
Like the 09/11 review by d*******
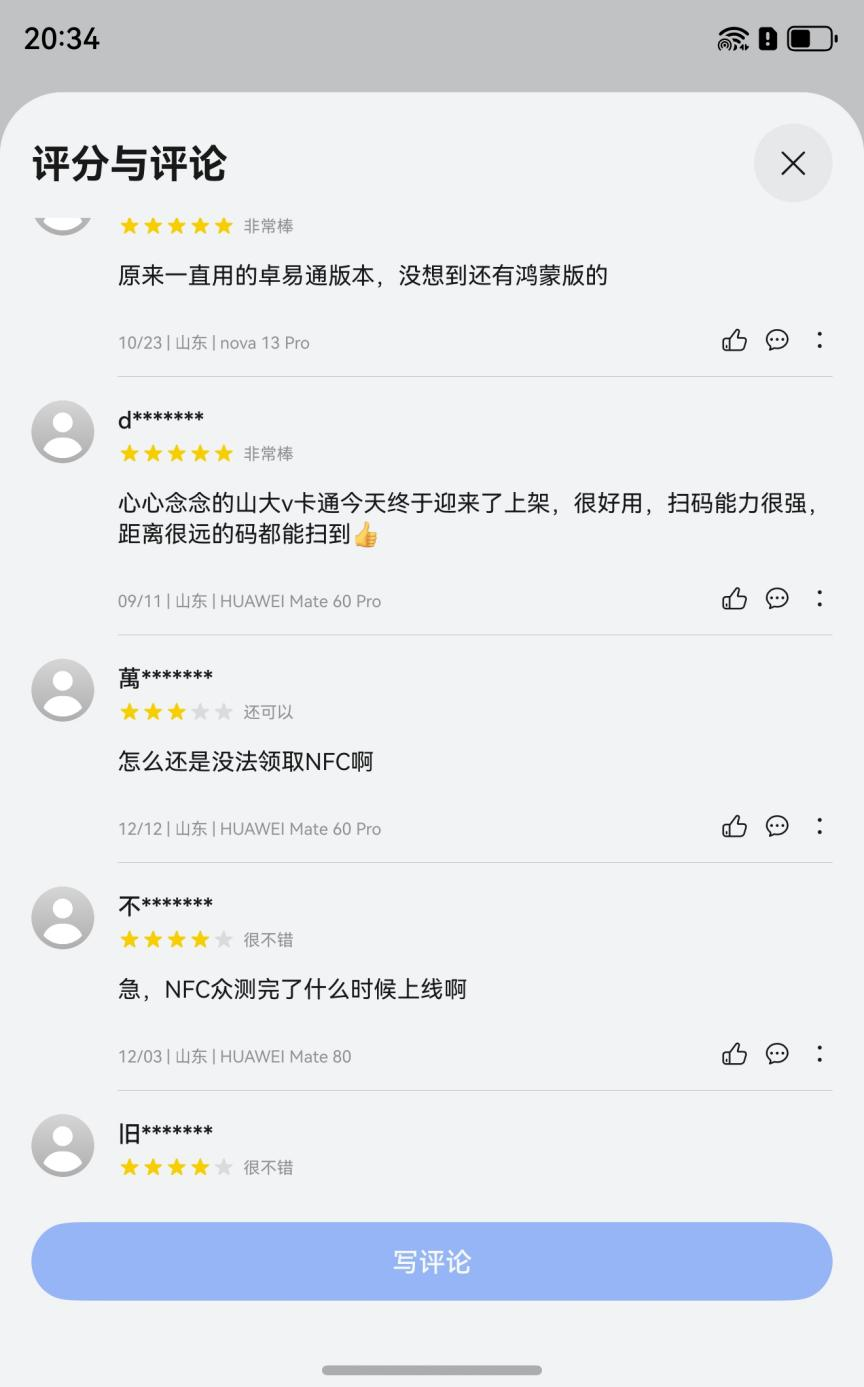point(734,599)
